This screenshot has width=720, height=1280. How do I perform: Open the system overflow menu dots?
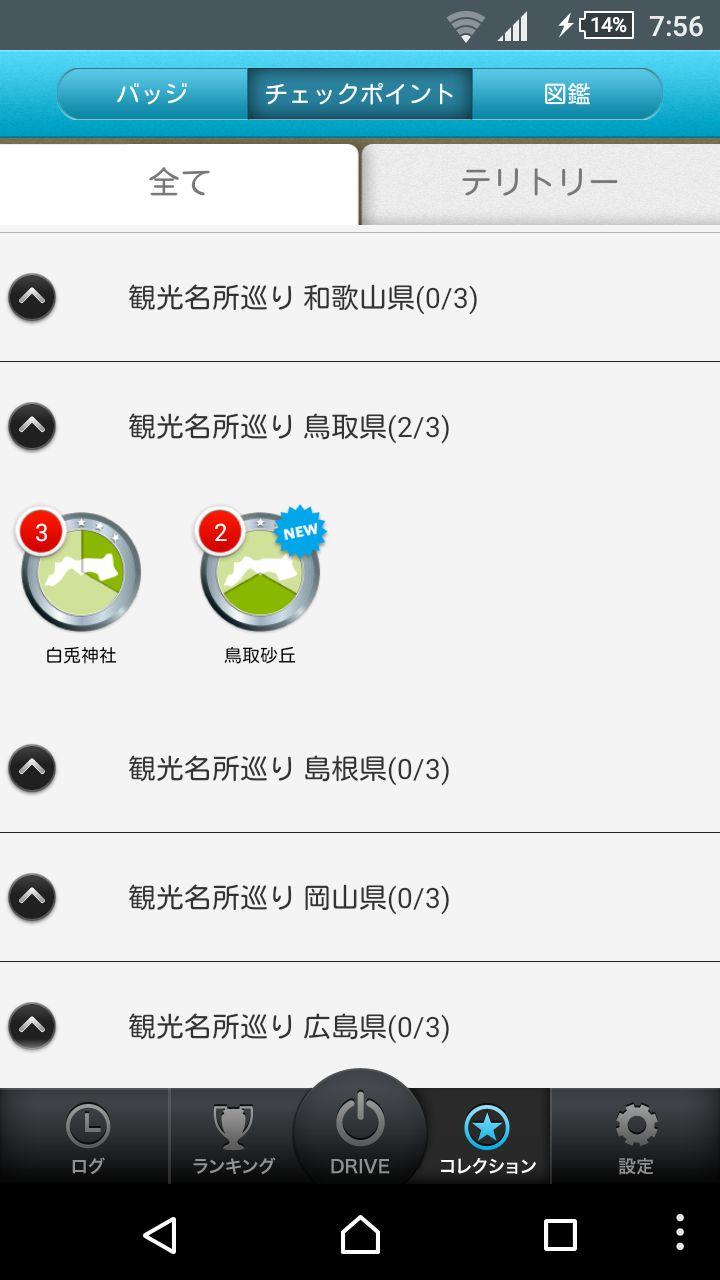[x=680, y=1235]
